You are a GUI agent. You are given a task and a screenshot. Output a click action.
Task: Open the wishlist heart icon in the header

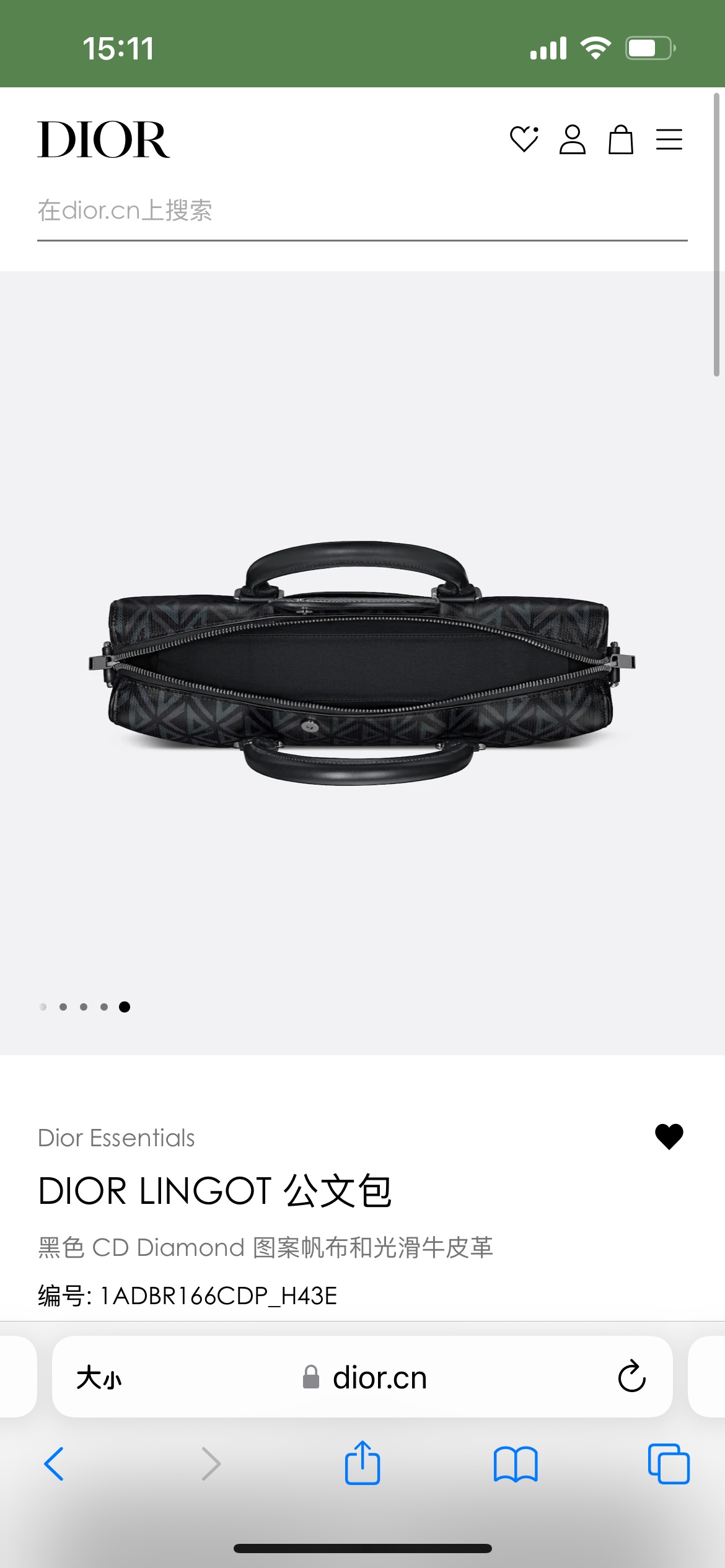pos(524,139)
